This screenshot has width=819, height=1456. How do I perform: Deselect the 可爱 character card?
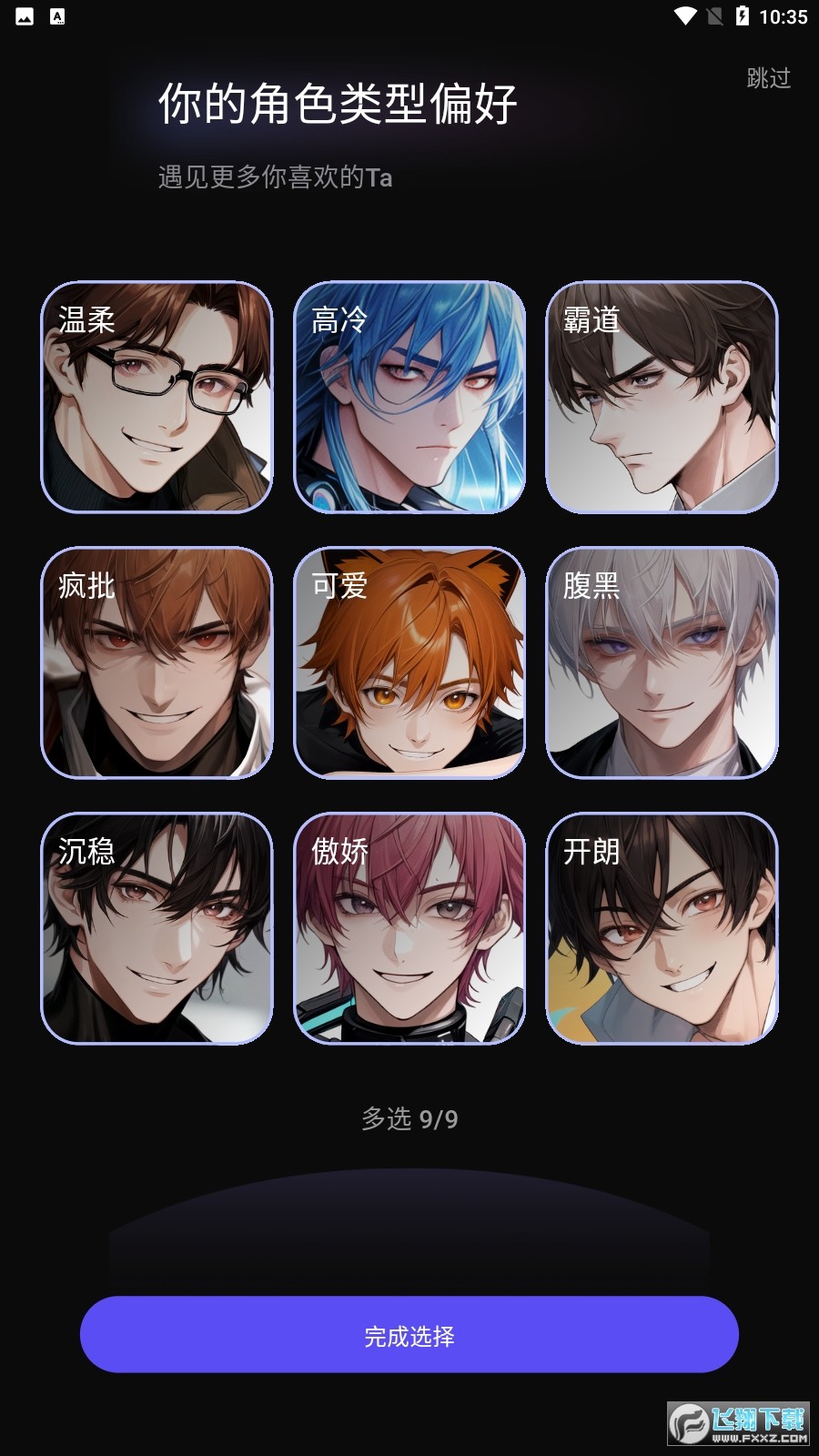tap(409, 662)
